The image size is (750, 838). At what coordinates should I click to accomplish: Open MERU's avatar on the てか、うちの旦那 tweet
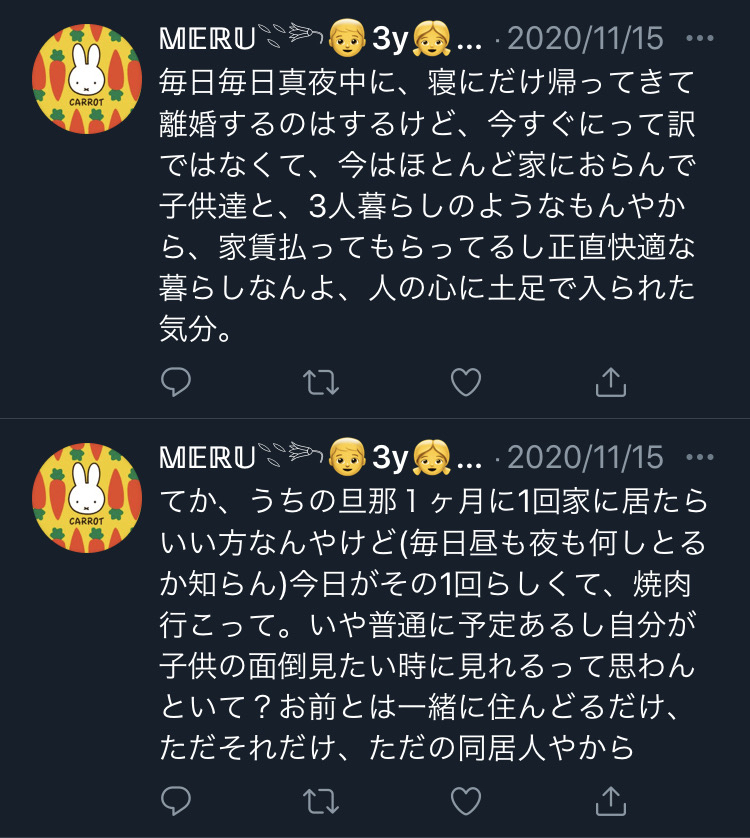click(87, 499)
